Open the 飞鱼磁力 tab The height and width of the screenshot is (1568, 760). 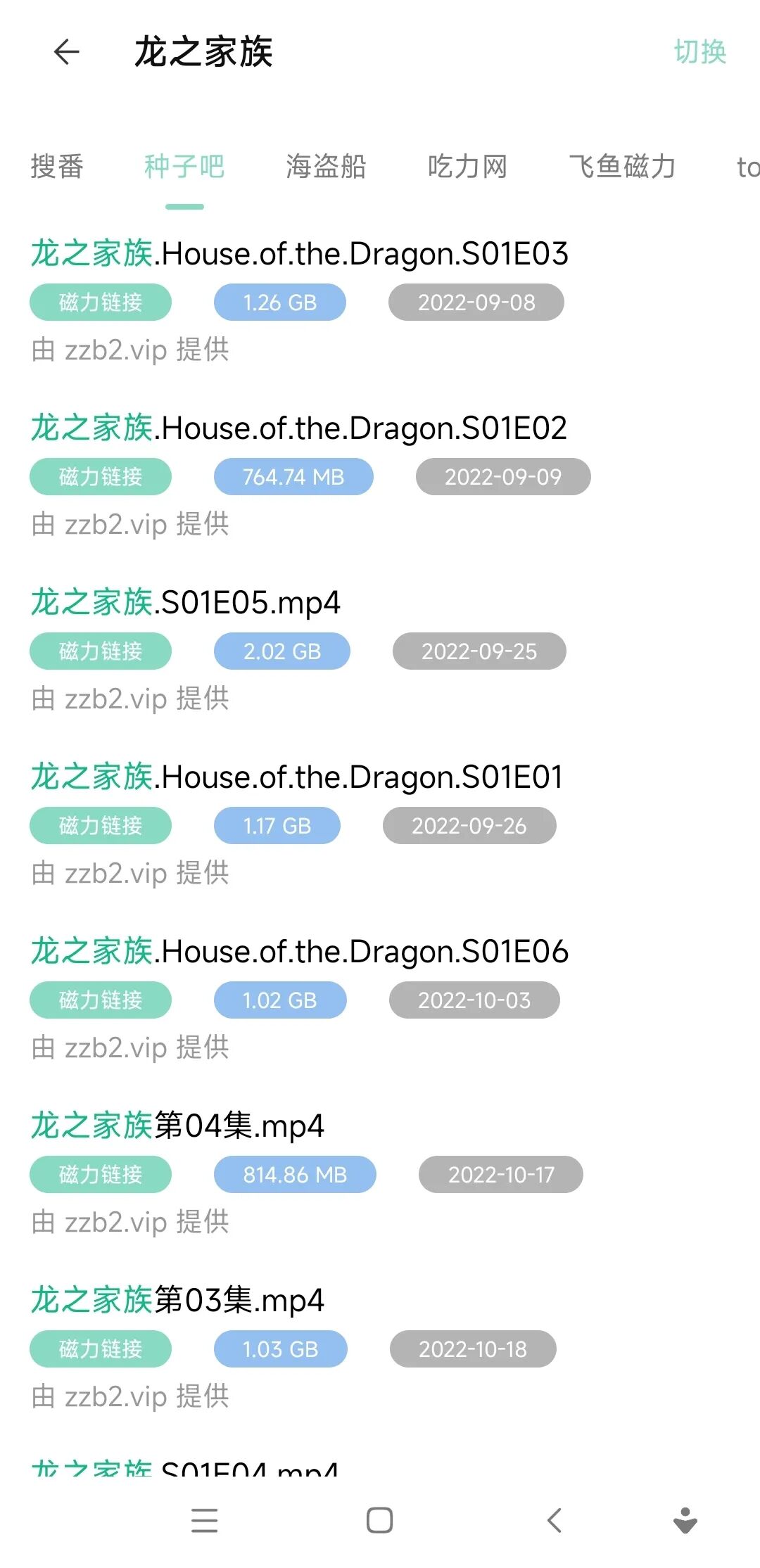point(622,167)
